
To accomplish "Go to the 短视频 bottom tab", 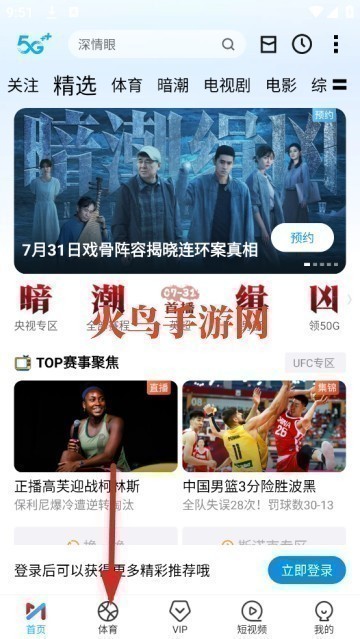I will click(252, 617).
